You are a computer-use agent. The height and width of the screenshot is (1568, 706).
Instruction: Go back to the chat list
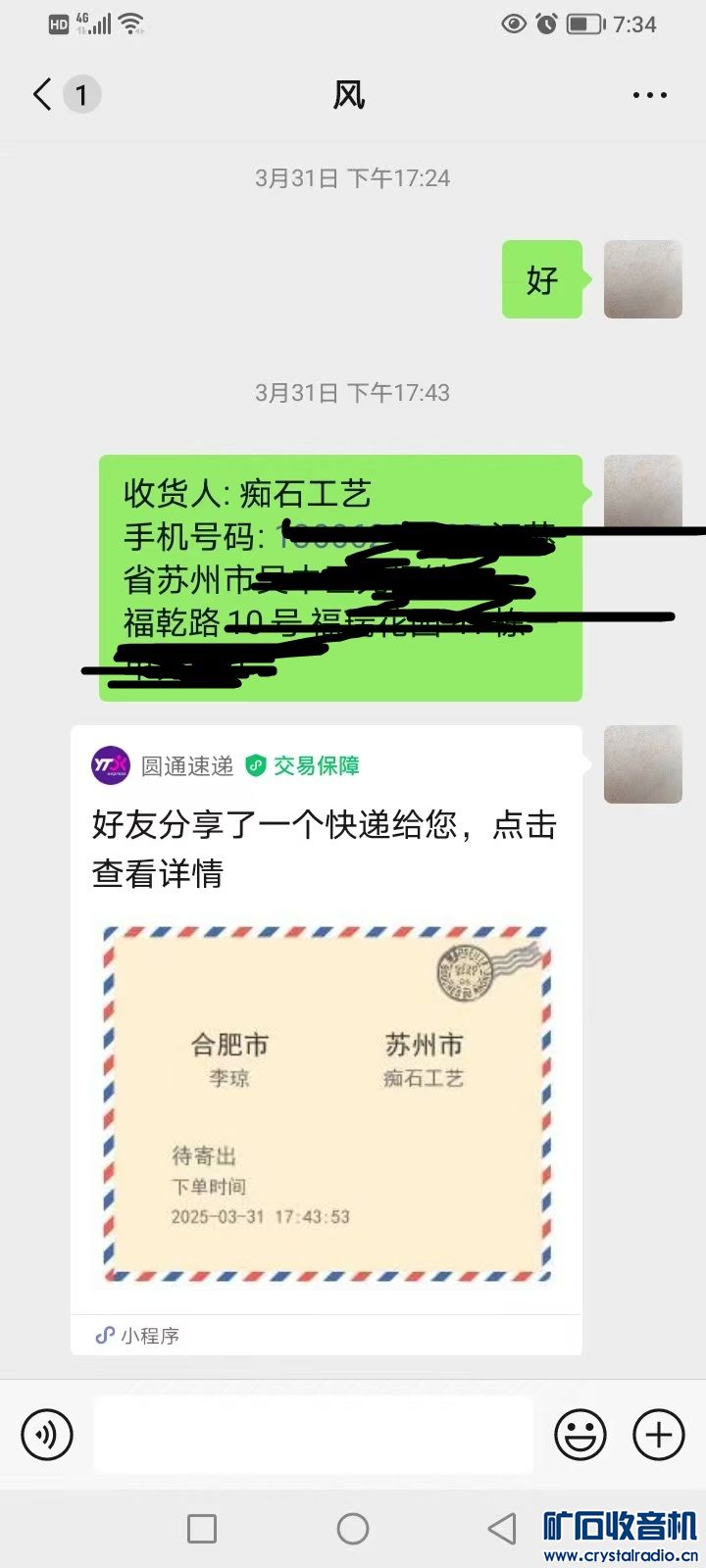(x=42, y=95)
